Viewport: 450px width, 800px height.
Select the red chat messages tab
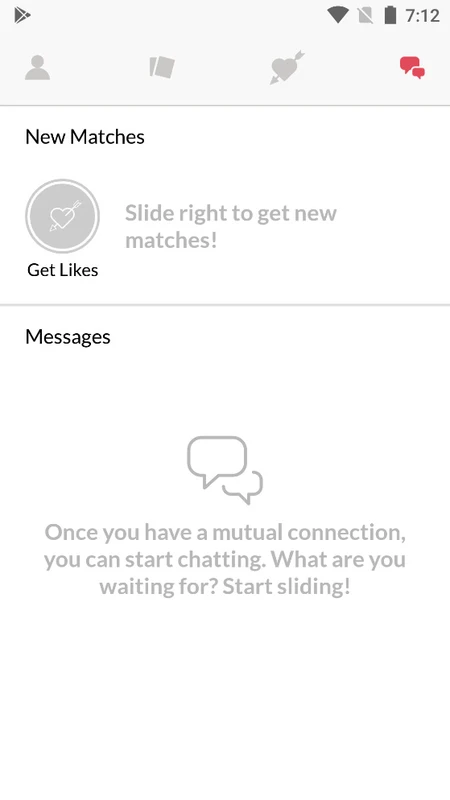(412, 68)
